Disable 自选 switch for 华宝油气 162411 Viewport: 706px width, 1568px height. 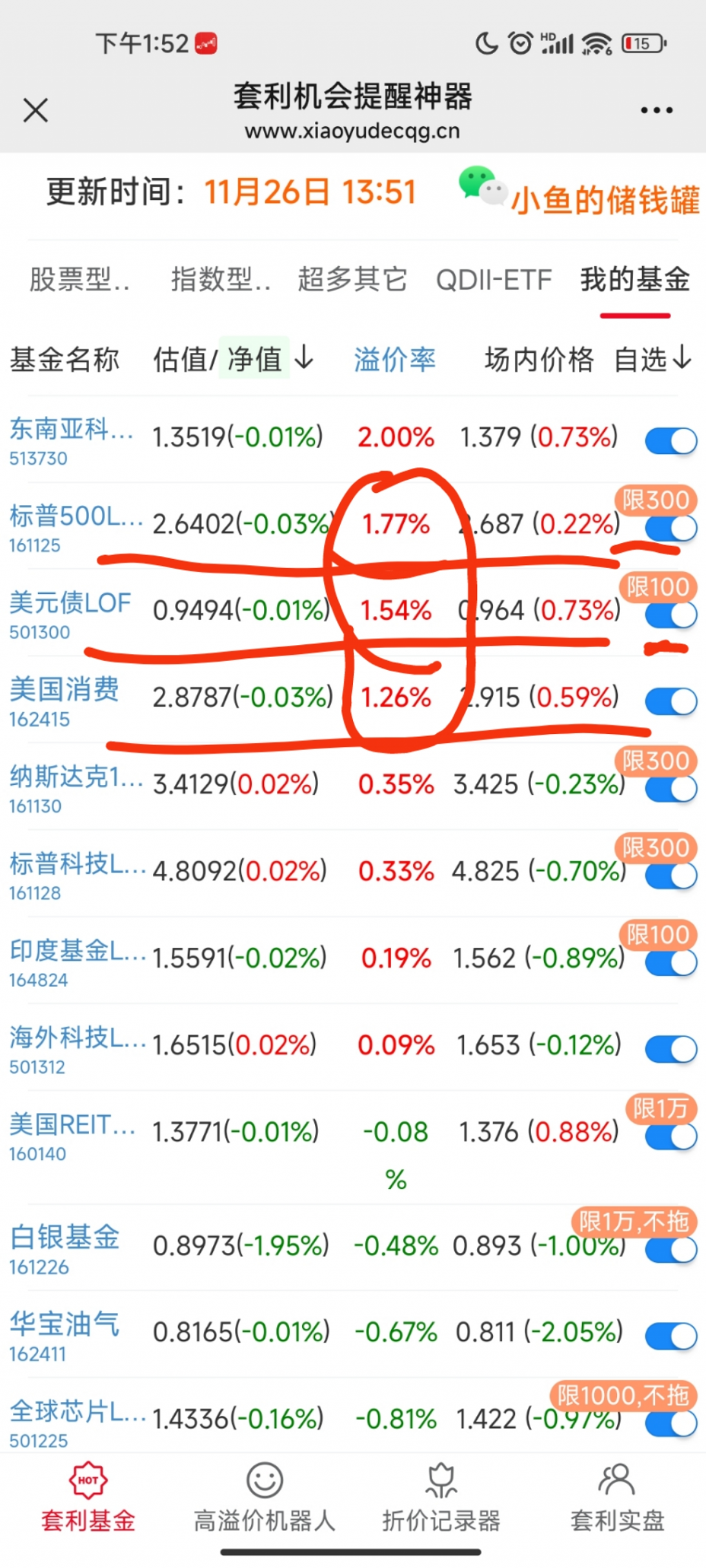[x=671, y=1336]
